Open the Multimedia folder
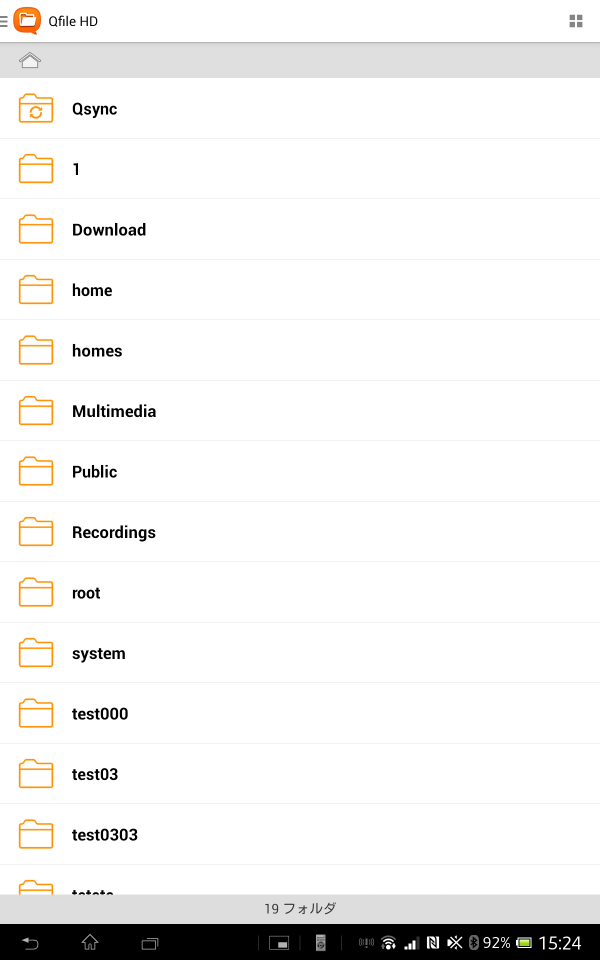The width and height of the screenshot is (600, 960). pyautogui.click(x=300, y=411)
